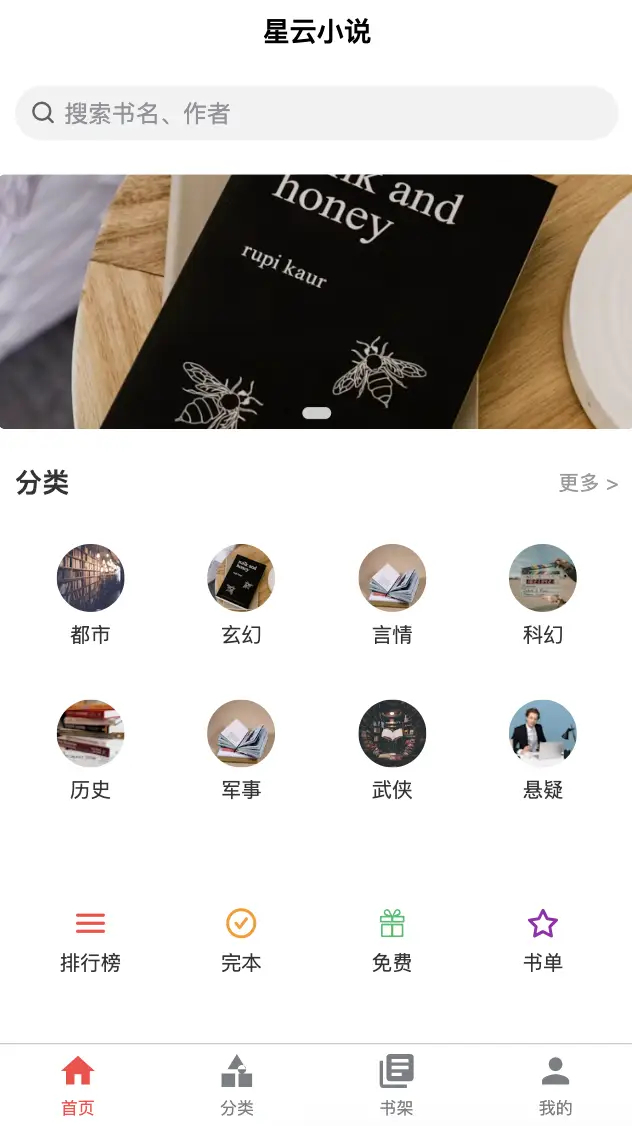Go to the 首页 home tab

78,1085
